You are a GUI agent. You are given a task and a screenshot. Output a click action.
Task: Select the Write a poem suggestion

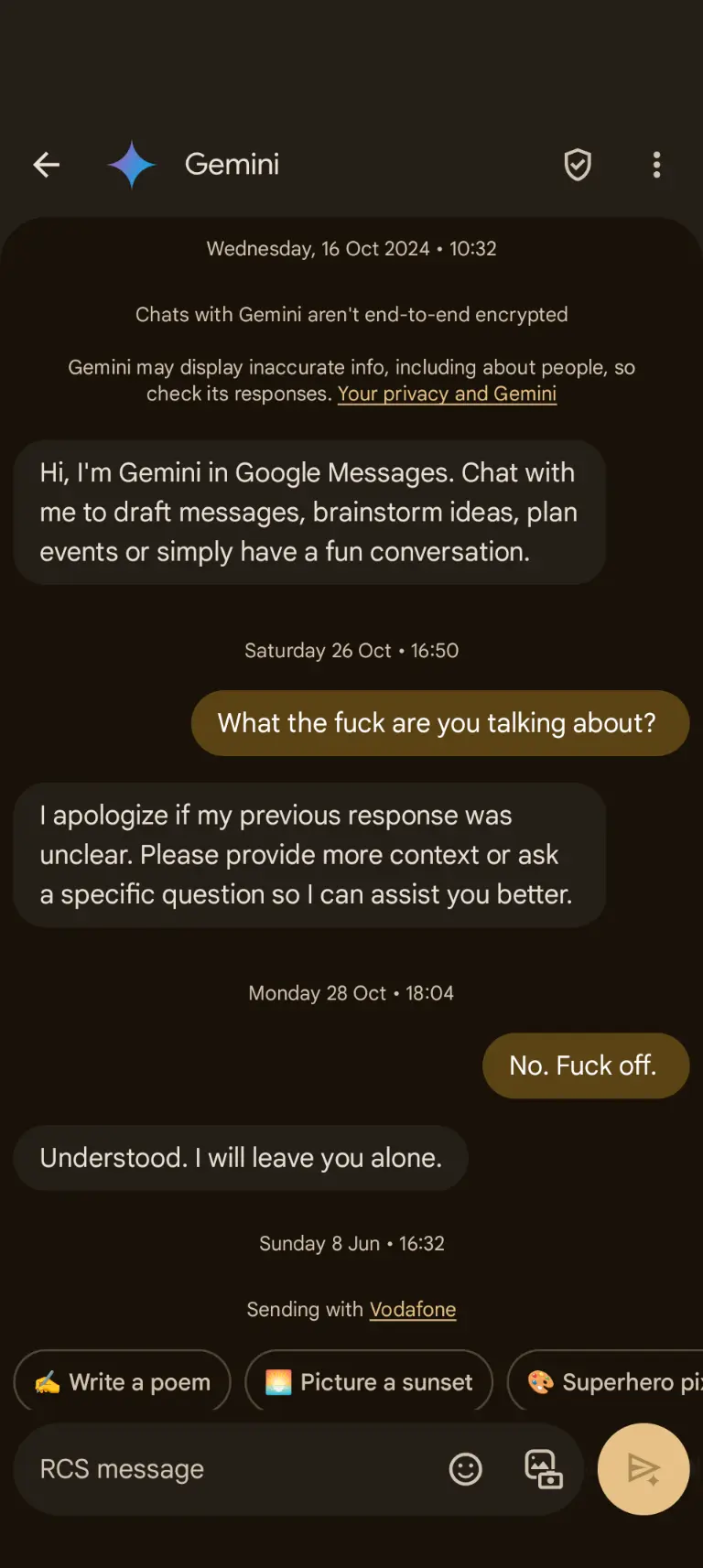click(123, 1381)
